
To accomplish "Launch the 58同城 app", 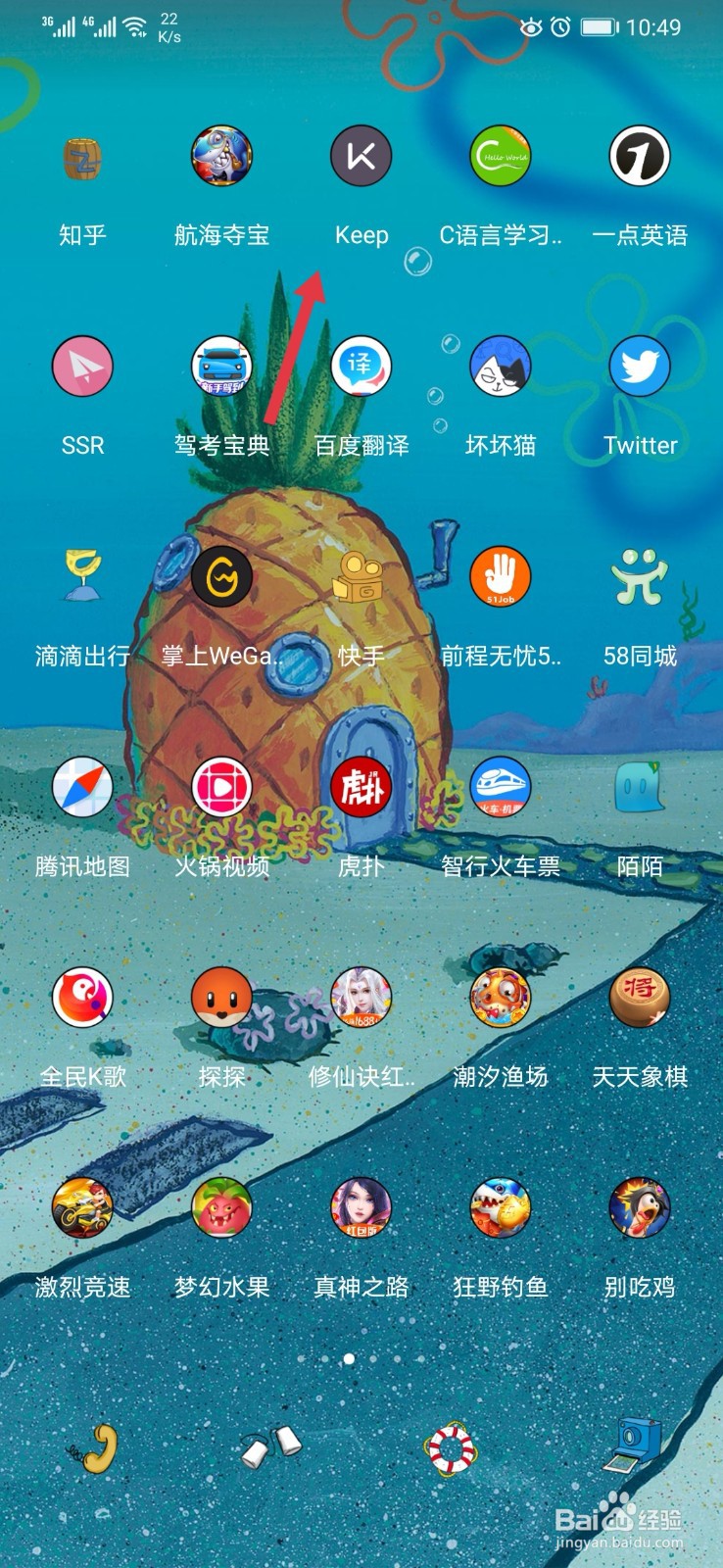I will pyautogui.click(x=641, y=578).
